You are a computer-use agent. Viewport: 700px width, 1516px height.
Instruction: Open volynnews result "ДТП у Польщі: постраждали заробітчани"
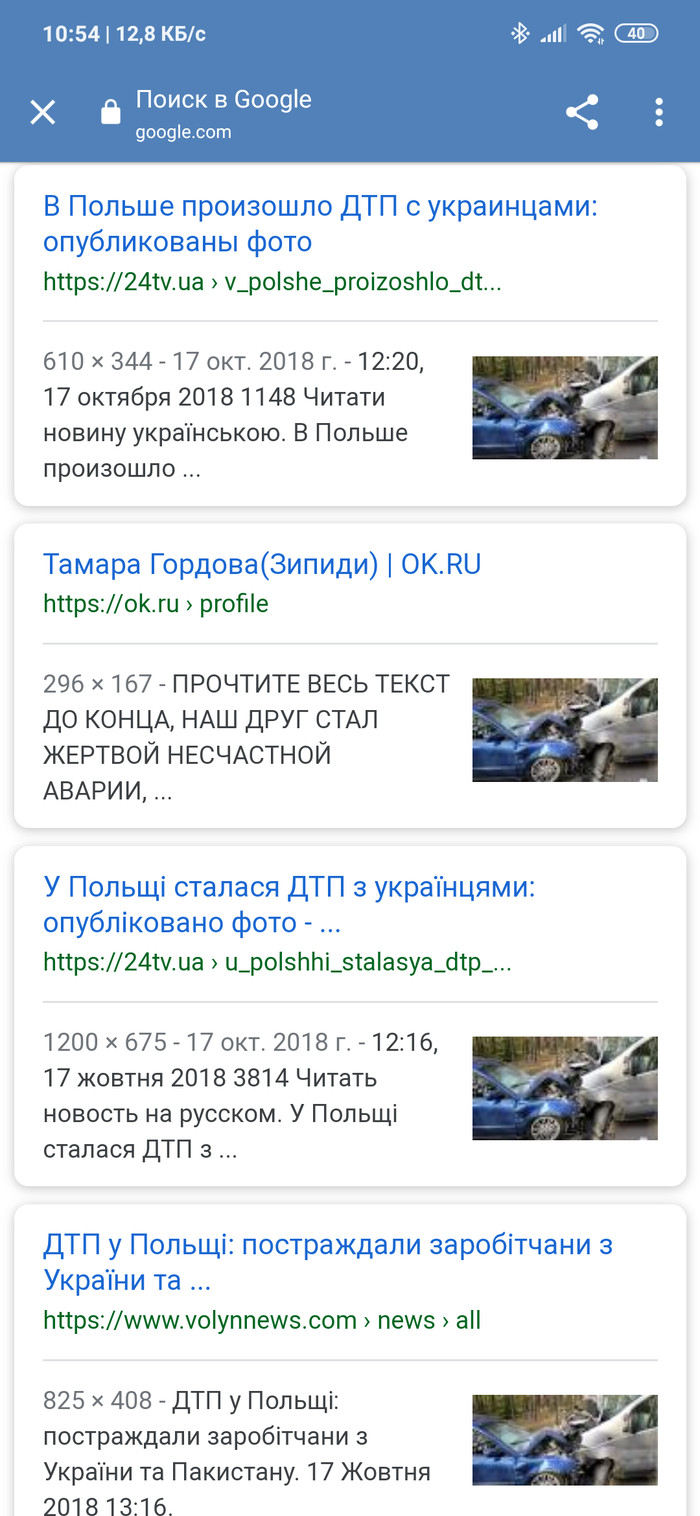pos(327,1262)
